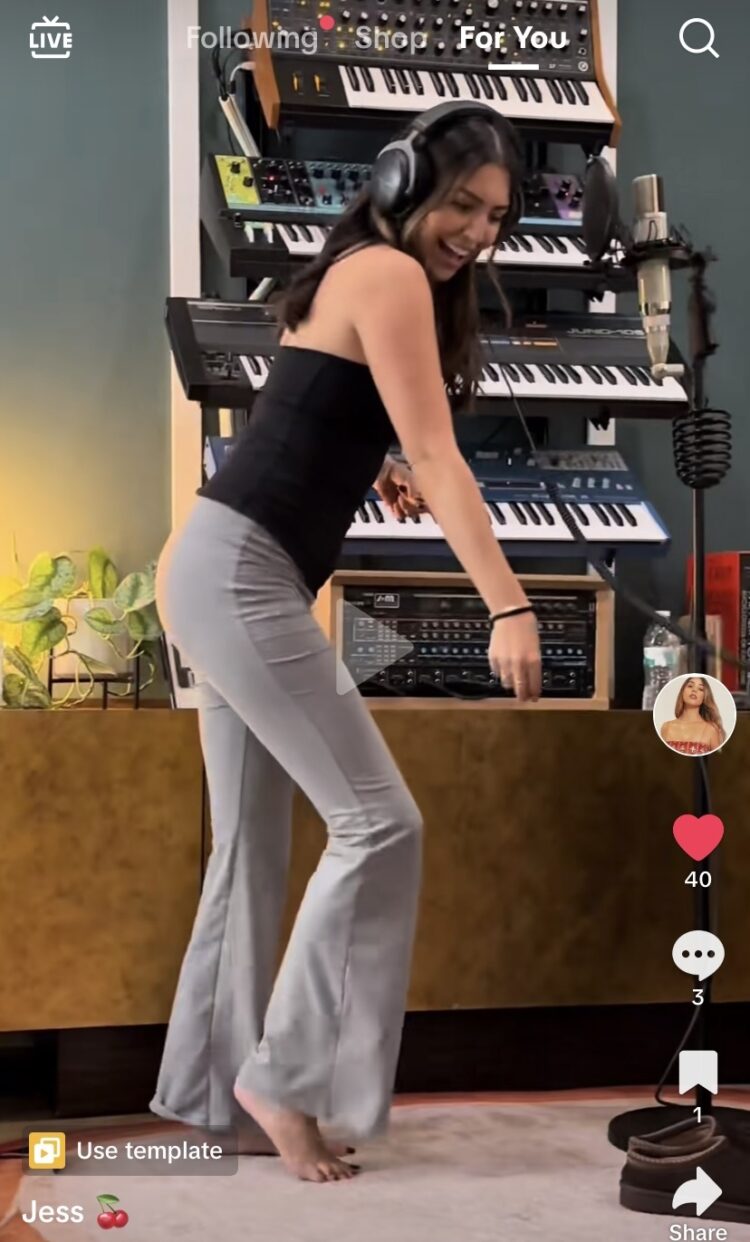750x1242 pixels.
Task: Open the comments bubble
Action: point(698,955)
